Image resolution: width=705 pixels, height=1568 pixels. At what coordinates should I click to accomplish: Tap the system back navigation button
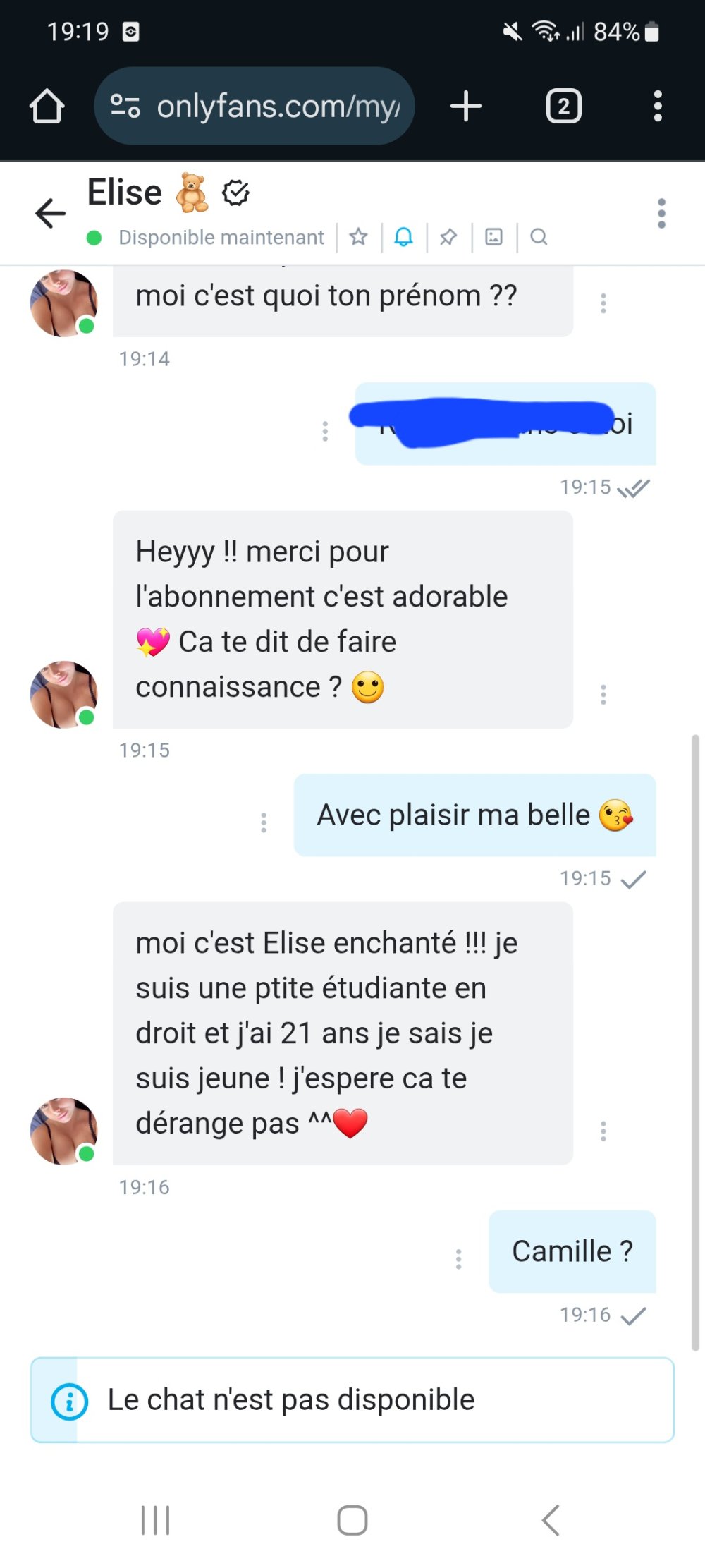click(551, 1520)
